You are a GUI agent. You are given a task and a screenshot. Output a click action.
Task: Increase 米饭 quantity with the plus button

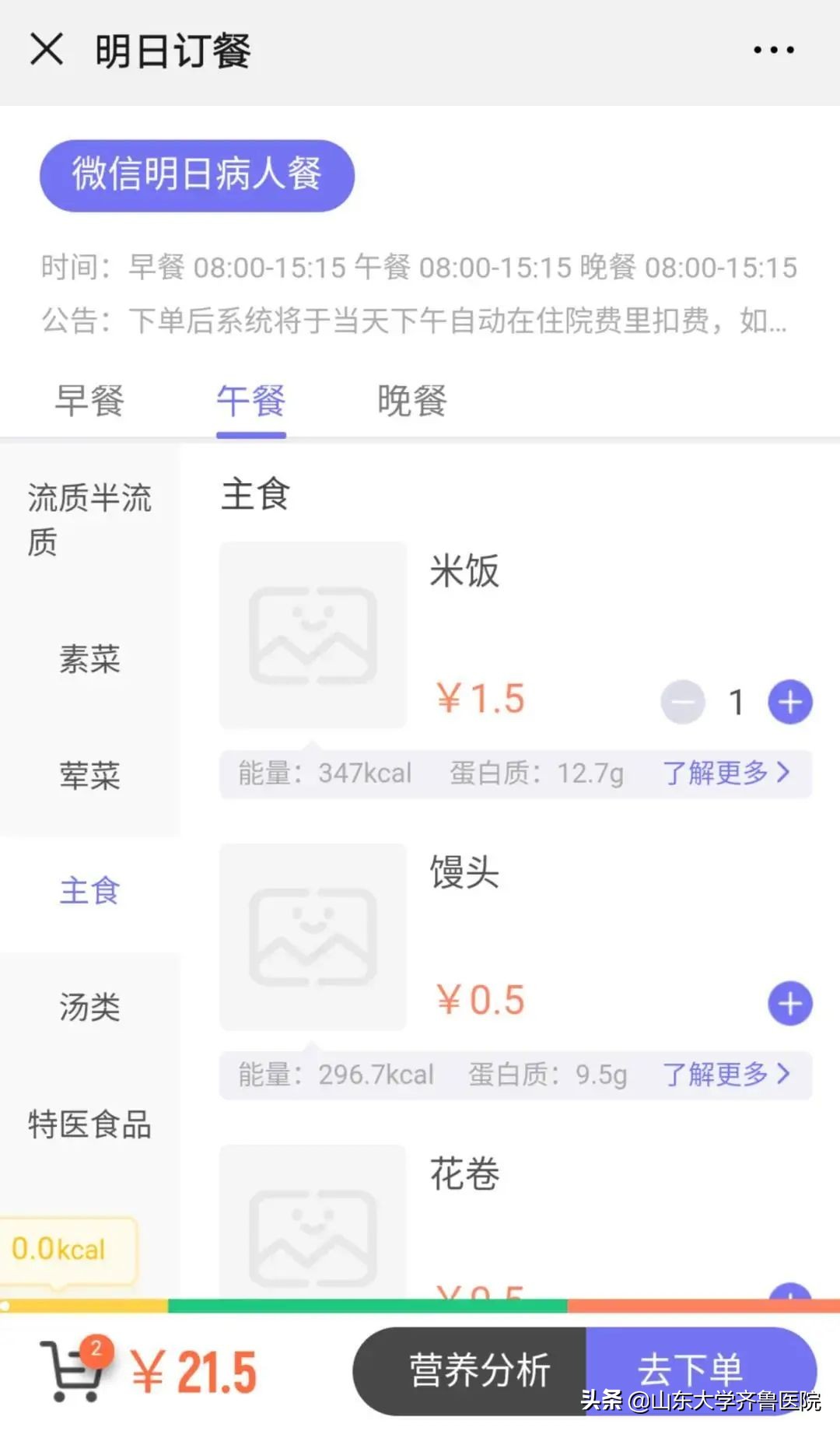[x=789, y=701]
